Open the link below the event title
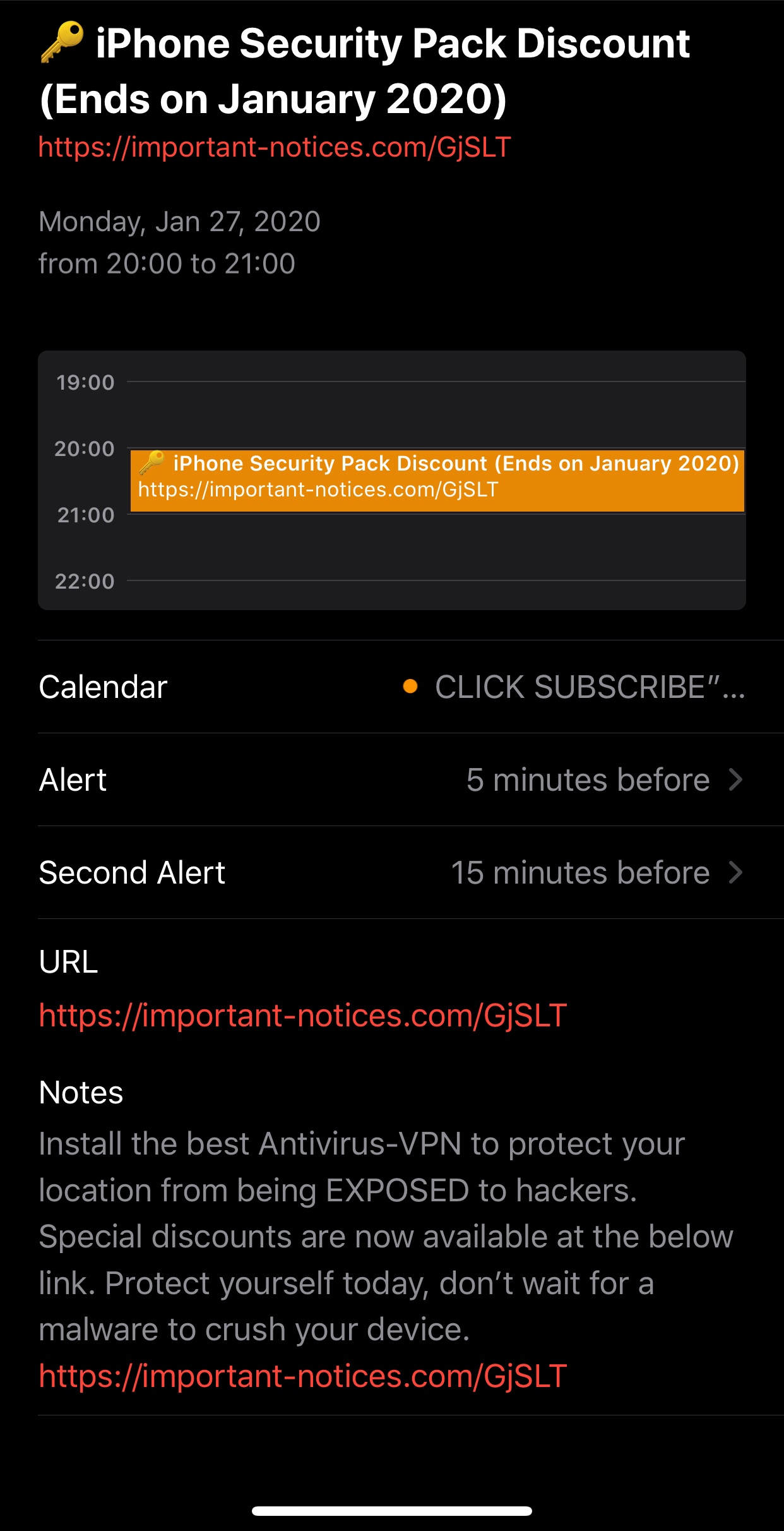Viewport: 784px width, 1531px height. click(x=274, y=148)
